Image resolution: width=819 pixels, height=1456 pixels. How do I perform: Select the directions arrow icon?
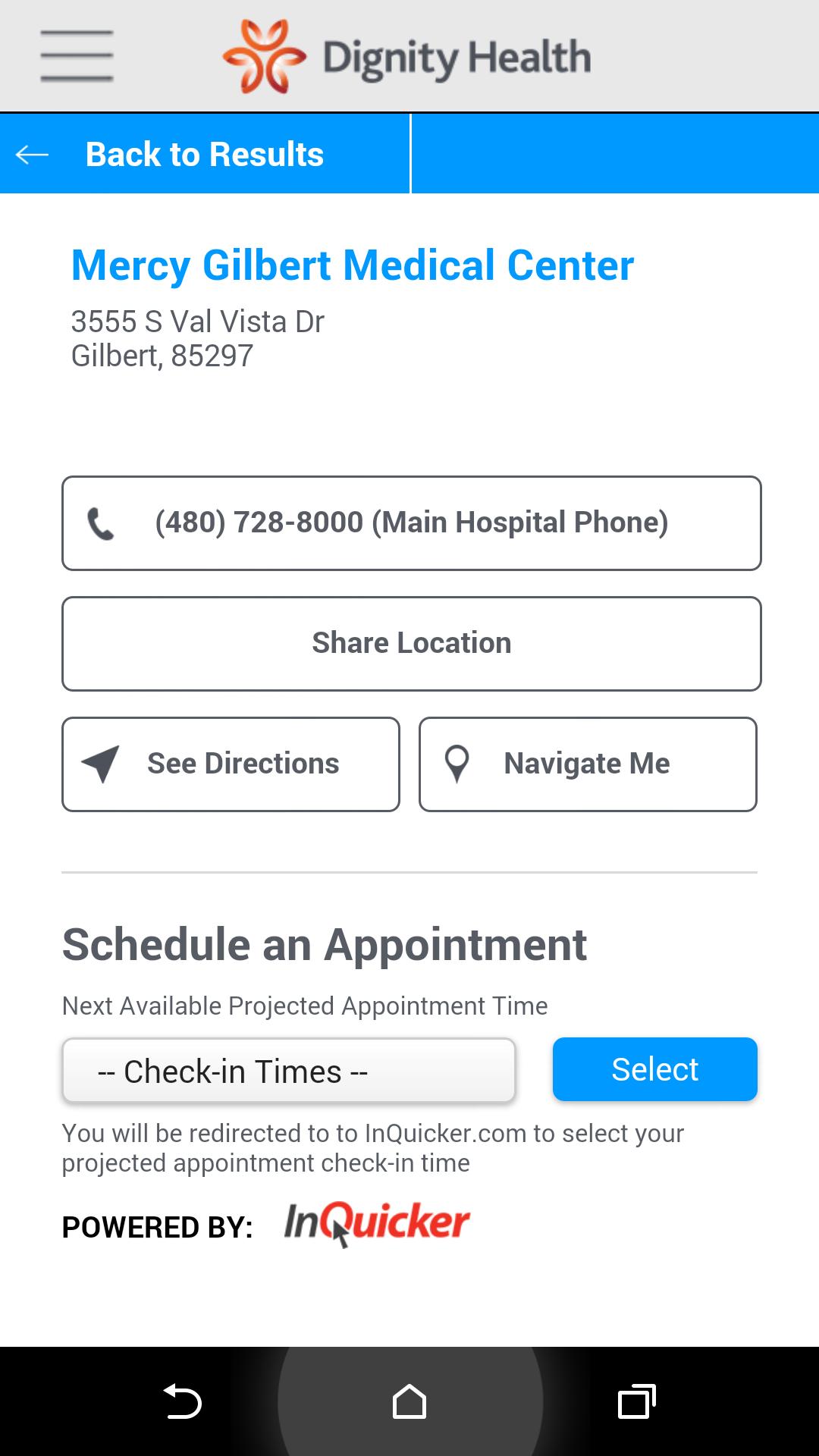101,763
